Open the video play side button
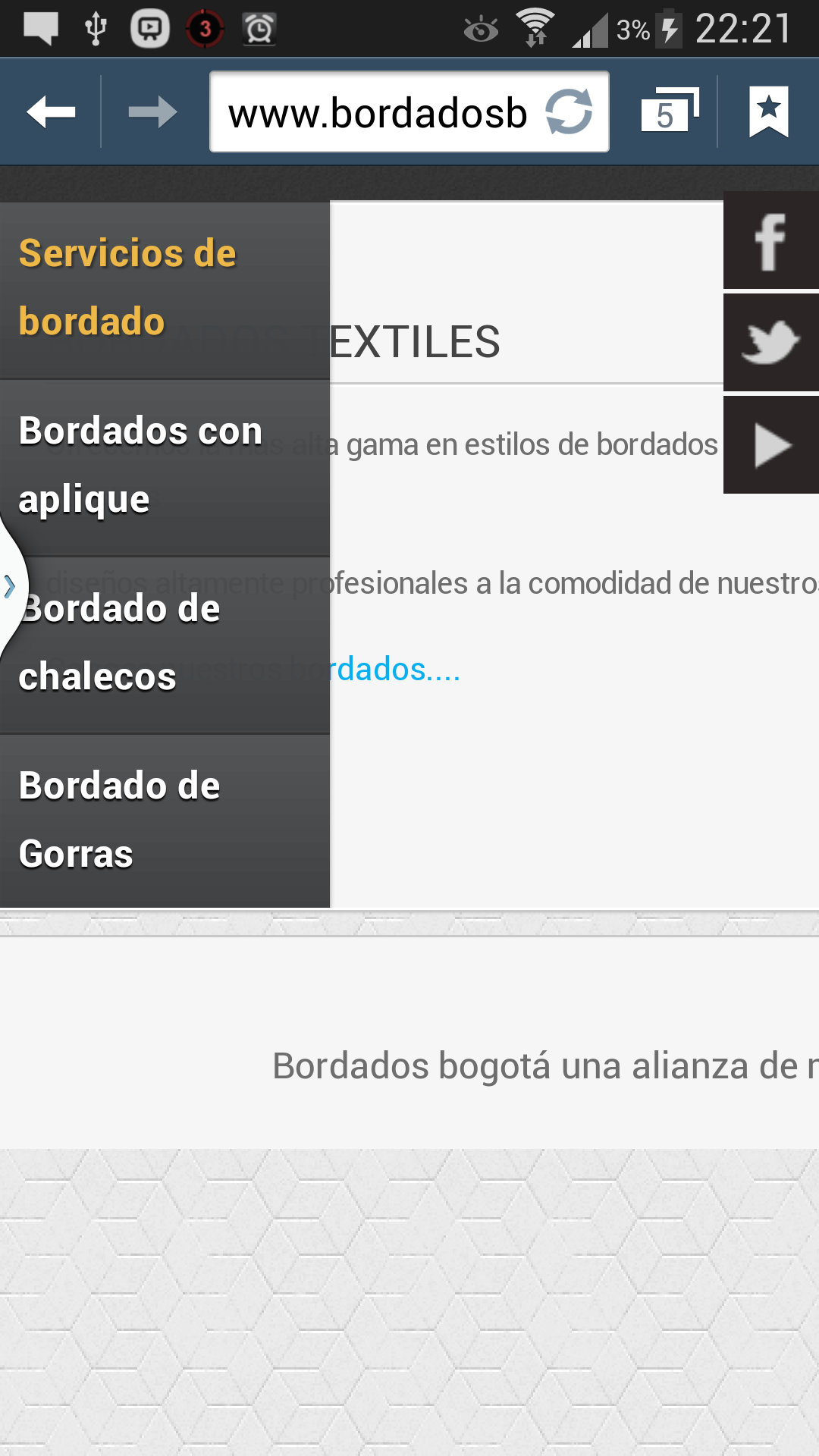Screen dimensions: 819x1456 pyautogui.click(x=771, y=445)
